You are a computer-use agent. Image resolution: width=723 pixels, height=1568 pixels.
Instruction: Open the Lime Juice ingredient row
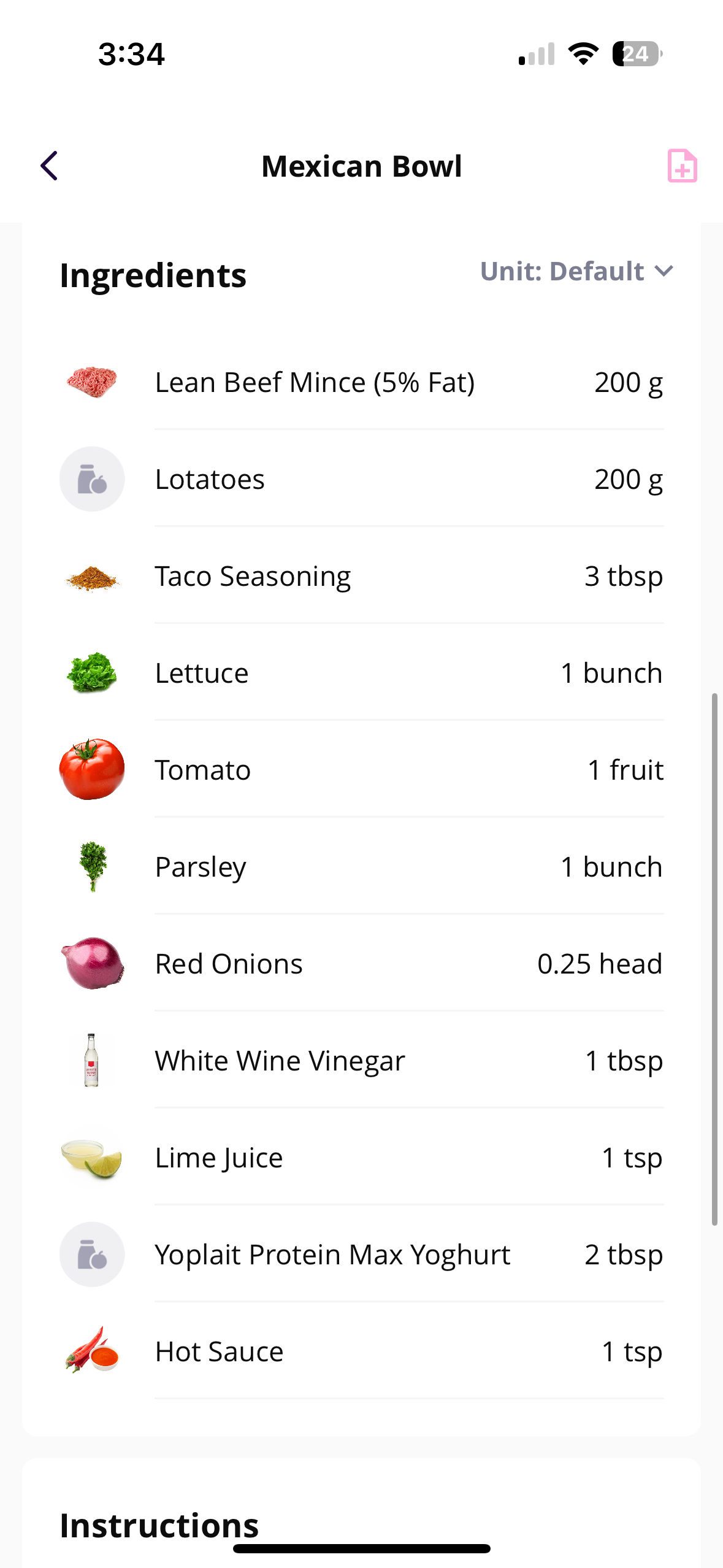pyautogui.click(x=361, y=1158)
